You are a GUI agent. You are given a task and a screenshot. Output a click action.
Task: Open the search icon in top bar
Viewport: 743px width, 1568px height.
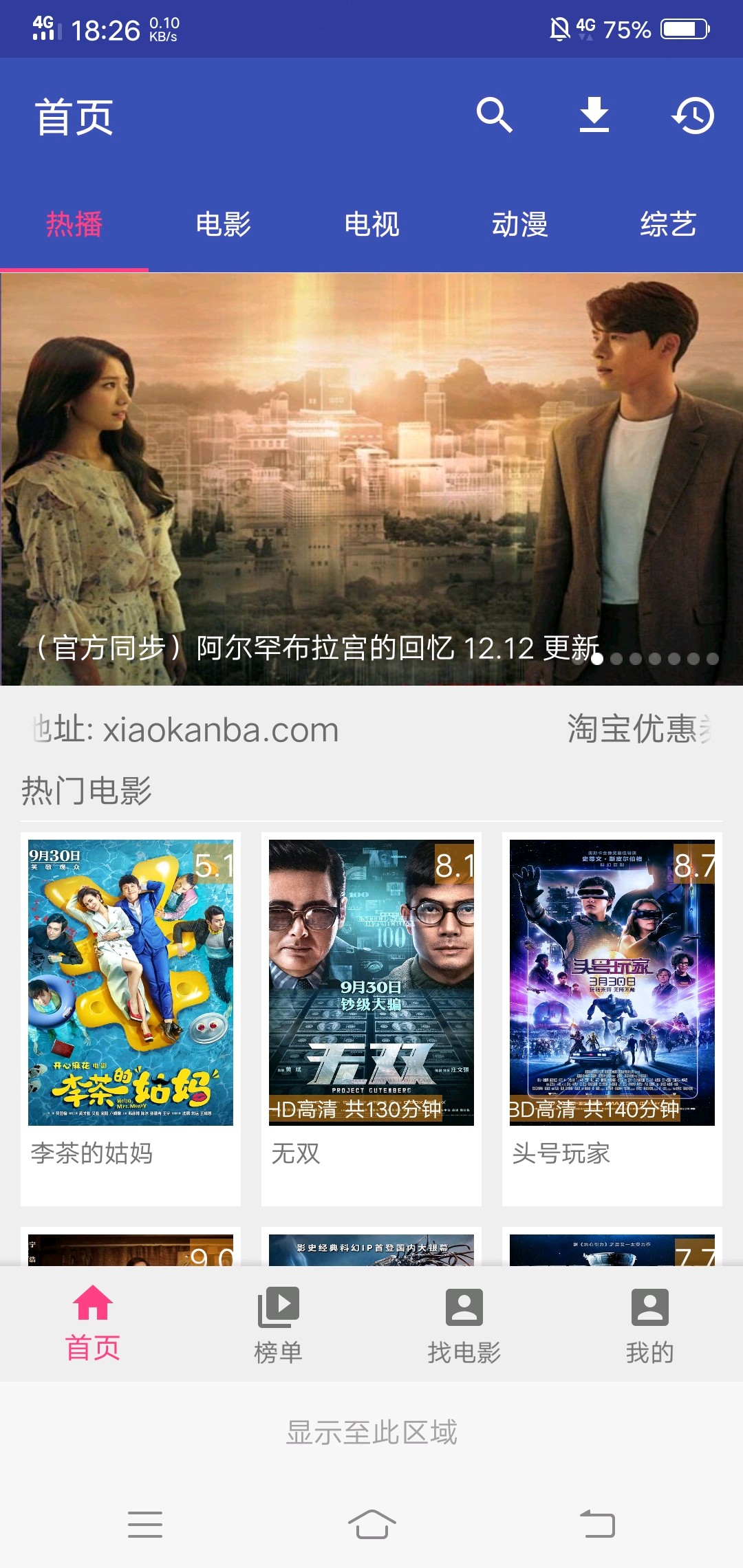coord(494,116)
